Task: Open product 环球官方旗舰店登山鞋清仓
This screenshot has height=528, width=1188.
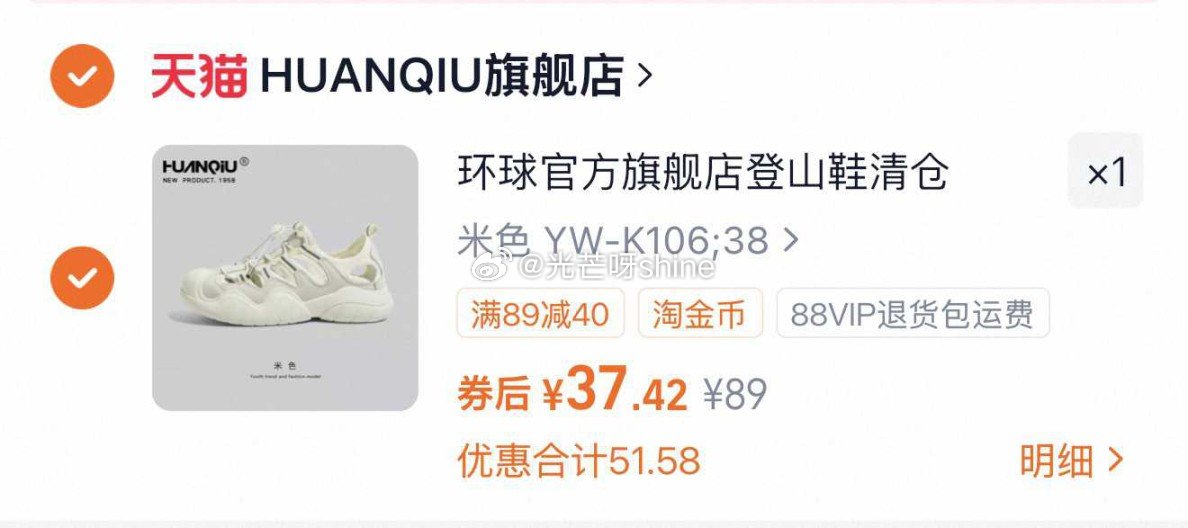Action: pos(702,173)
